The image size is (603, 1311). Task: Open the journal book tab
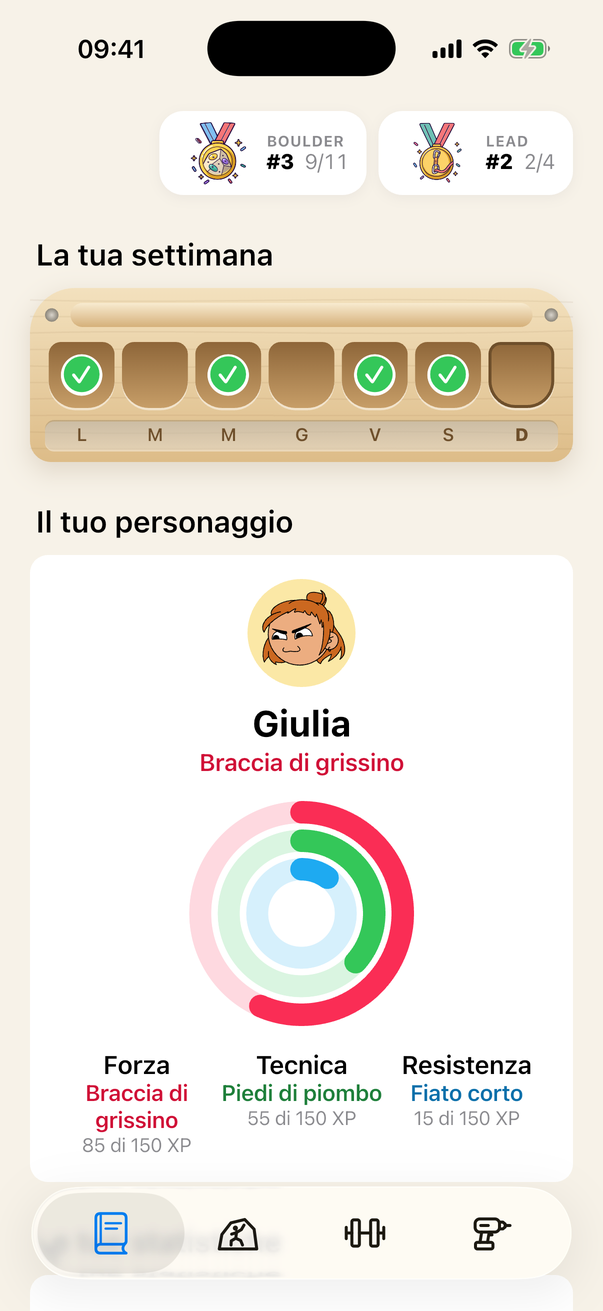pos(111,1233)
